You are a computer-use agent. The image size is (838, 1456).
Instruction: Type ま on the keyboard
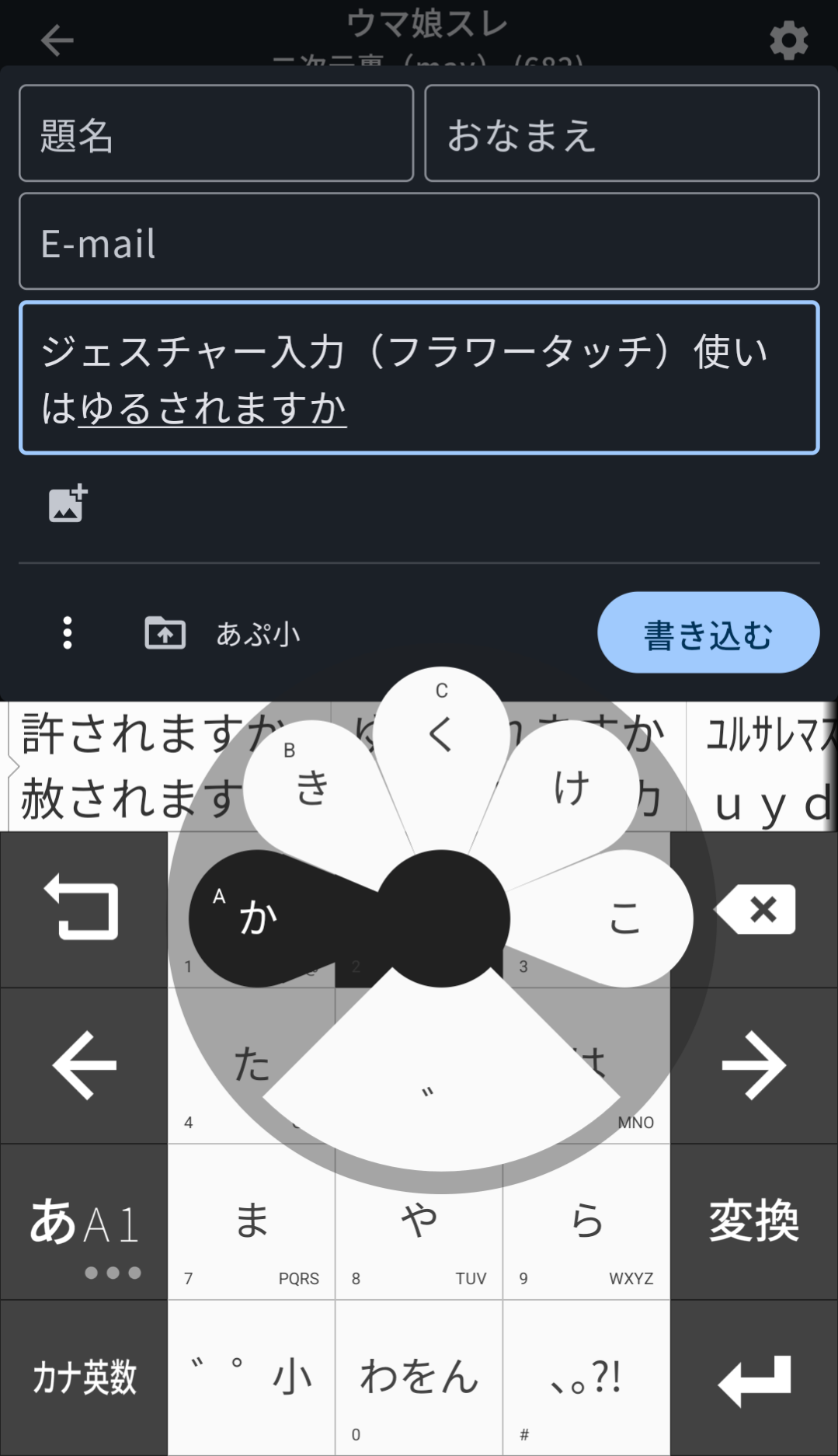[252, 1221]
